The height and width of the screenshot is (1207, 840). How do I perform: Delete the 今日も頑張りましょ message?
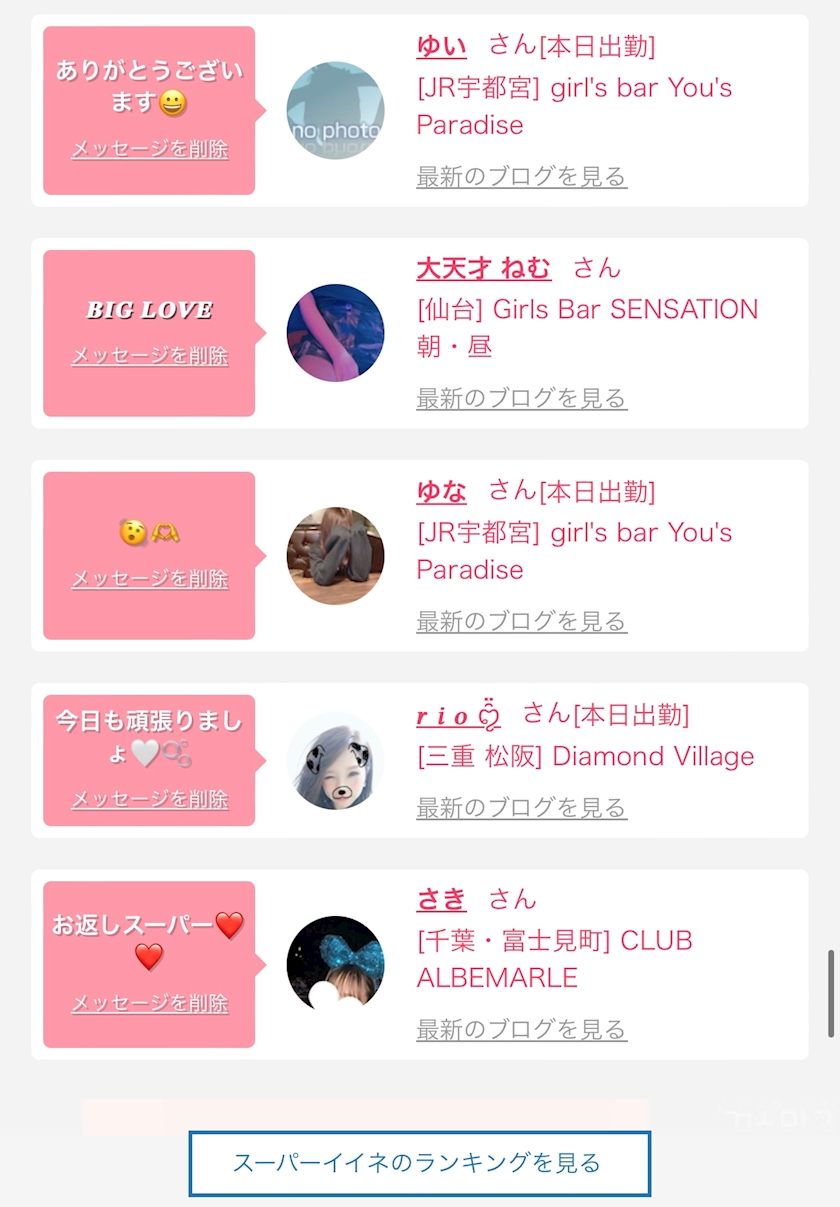tap(150, 799)
